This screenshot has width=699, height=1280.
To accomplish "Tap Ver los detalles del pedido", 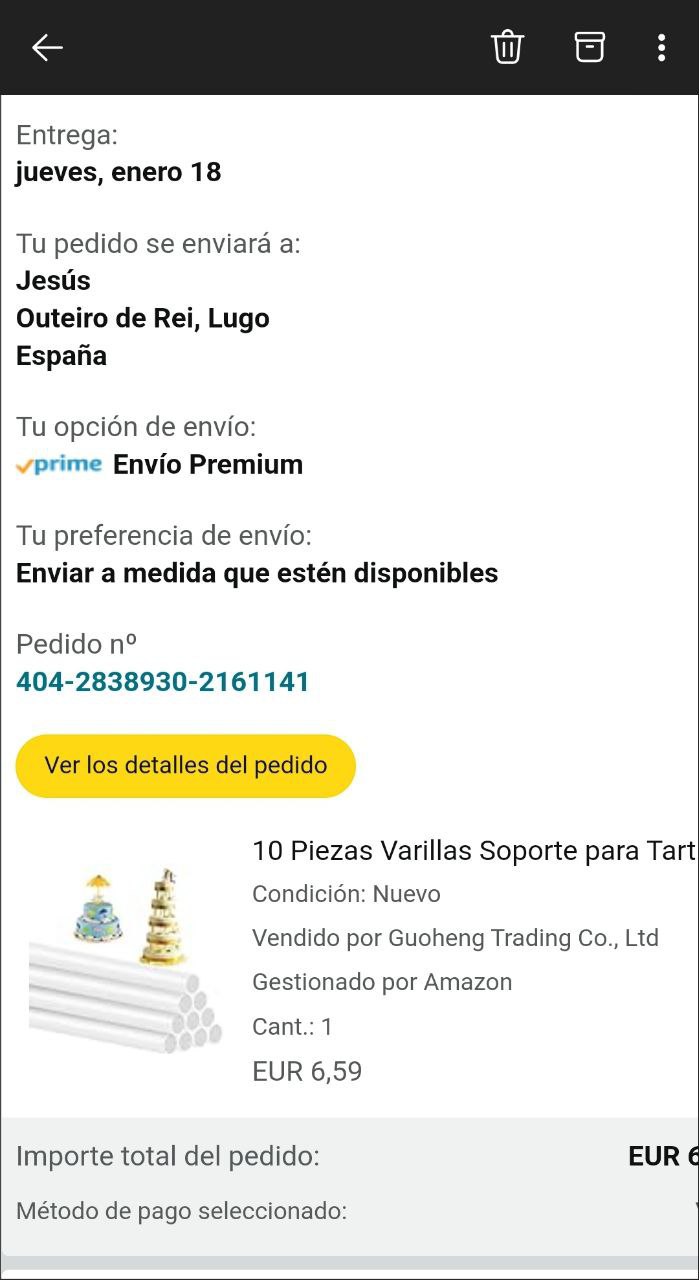I will click(186, 766).
